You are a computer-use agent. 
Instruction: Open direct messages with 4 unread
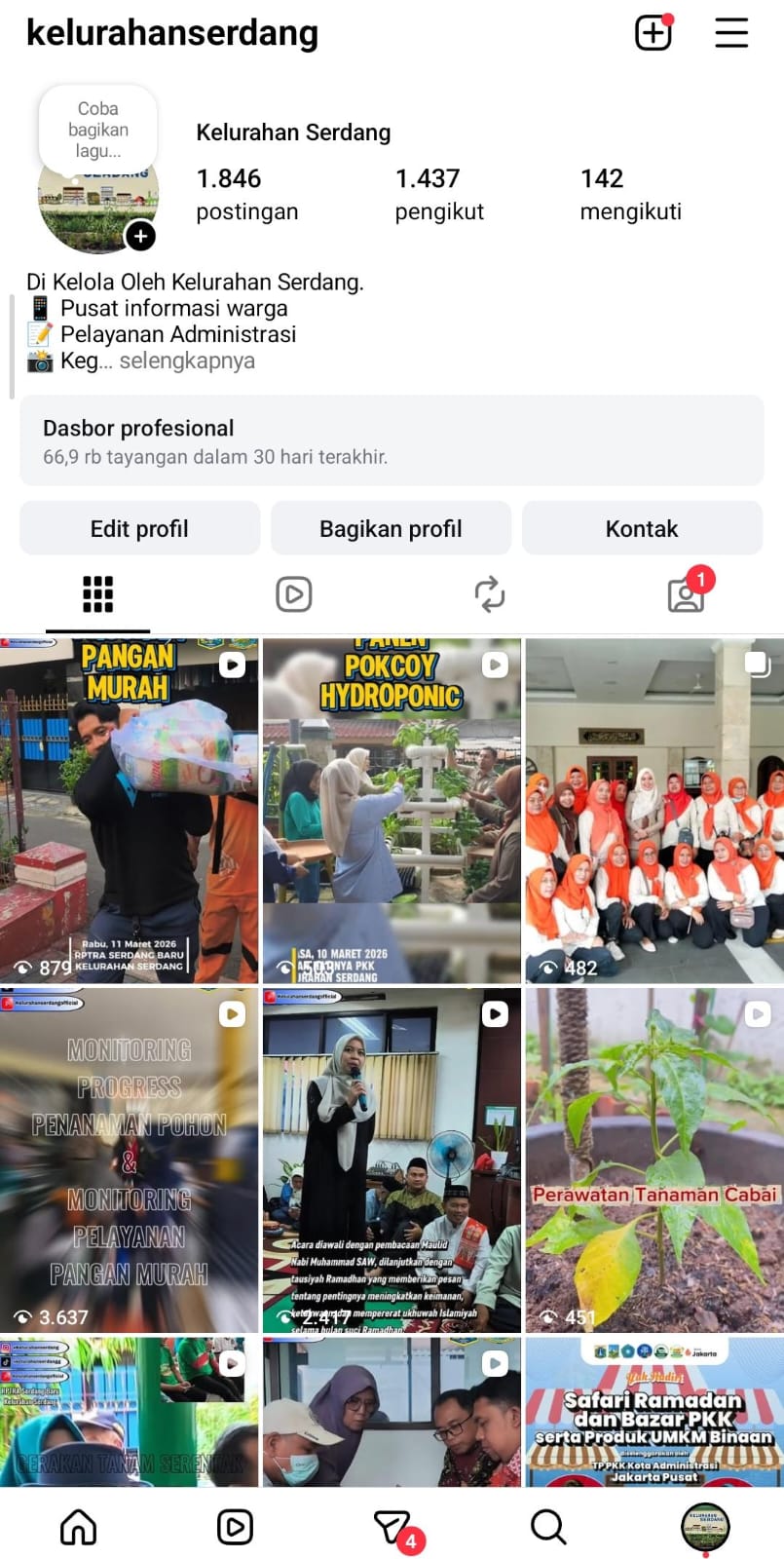(392, 1527)
